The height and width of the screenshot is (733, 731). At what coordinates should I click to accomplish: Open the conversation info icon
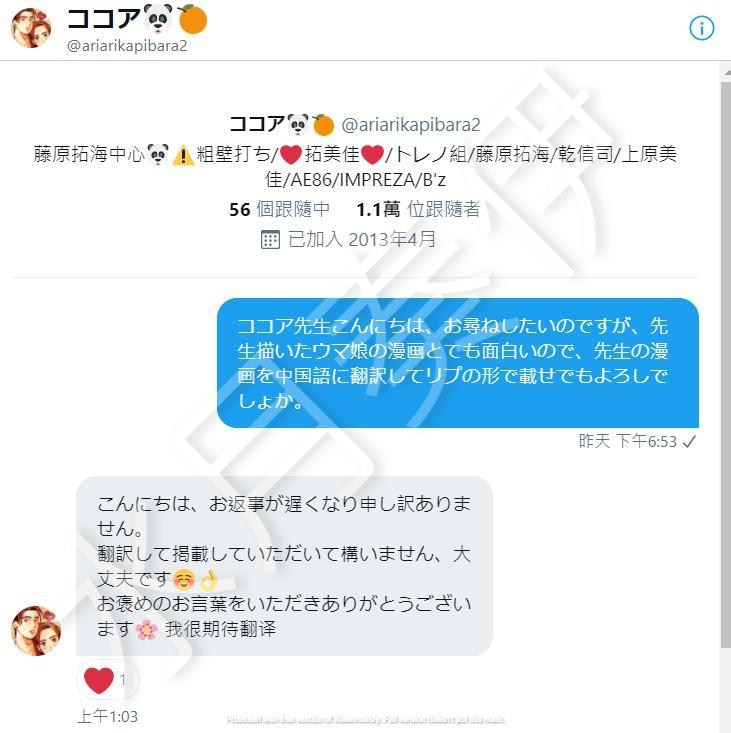click(x=702, y=28)
